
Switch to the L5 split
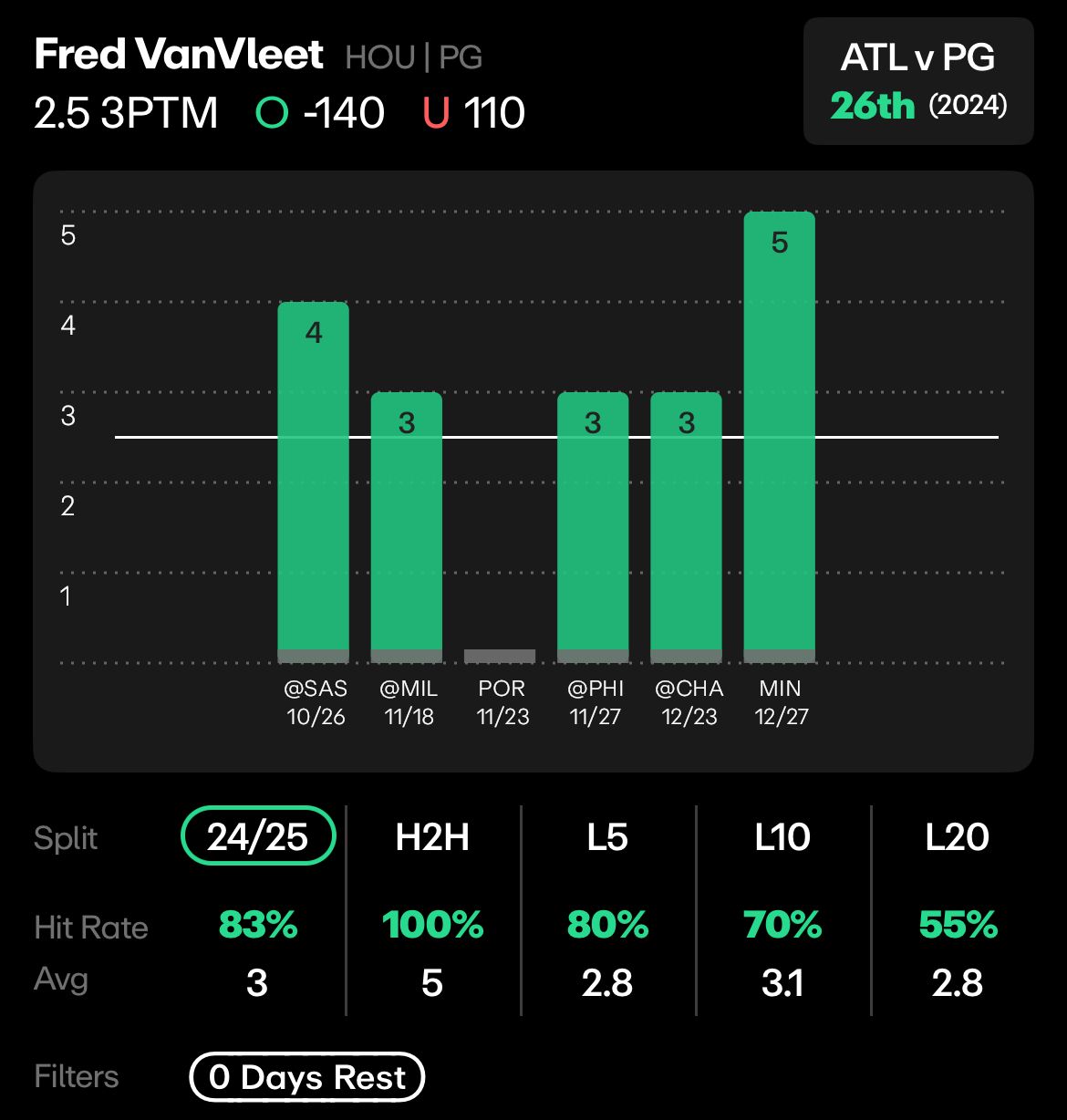(607, 836)
